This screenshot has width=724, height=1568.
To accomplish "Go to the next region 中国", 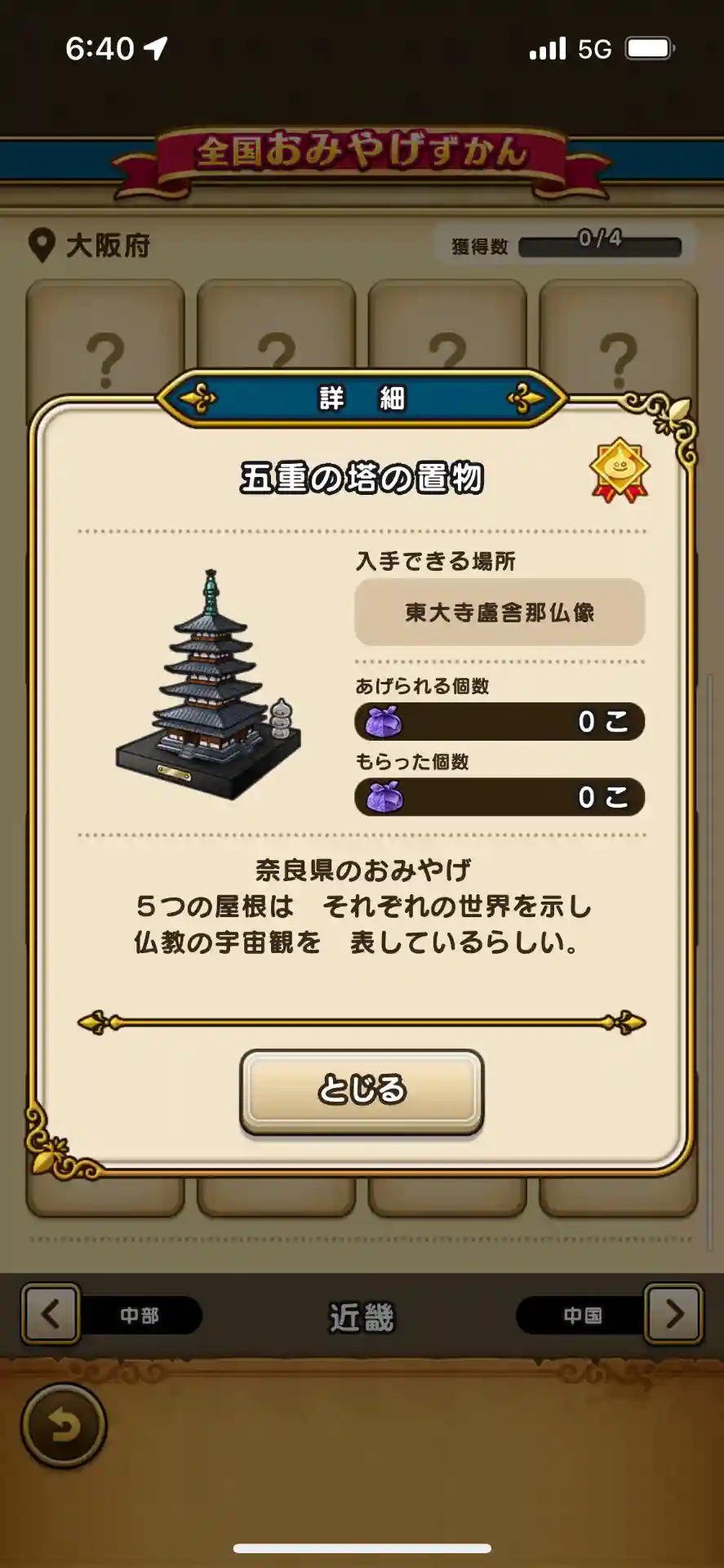I will pos(673,1314).
